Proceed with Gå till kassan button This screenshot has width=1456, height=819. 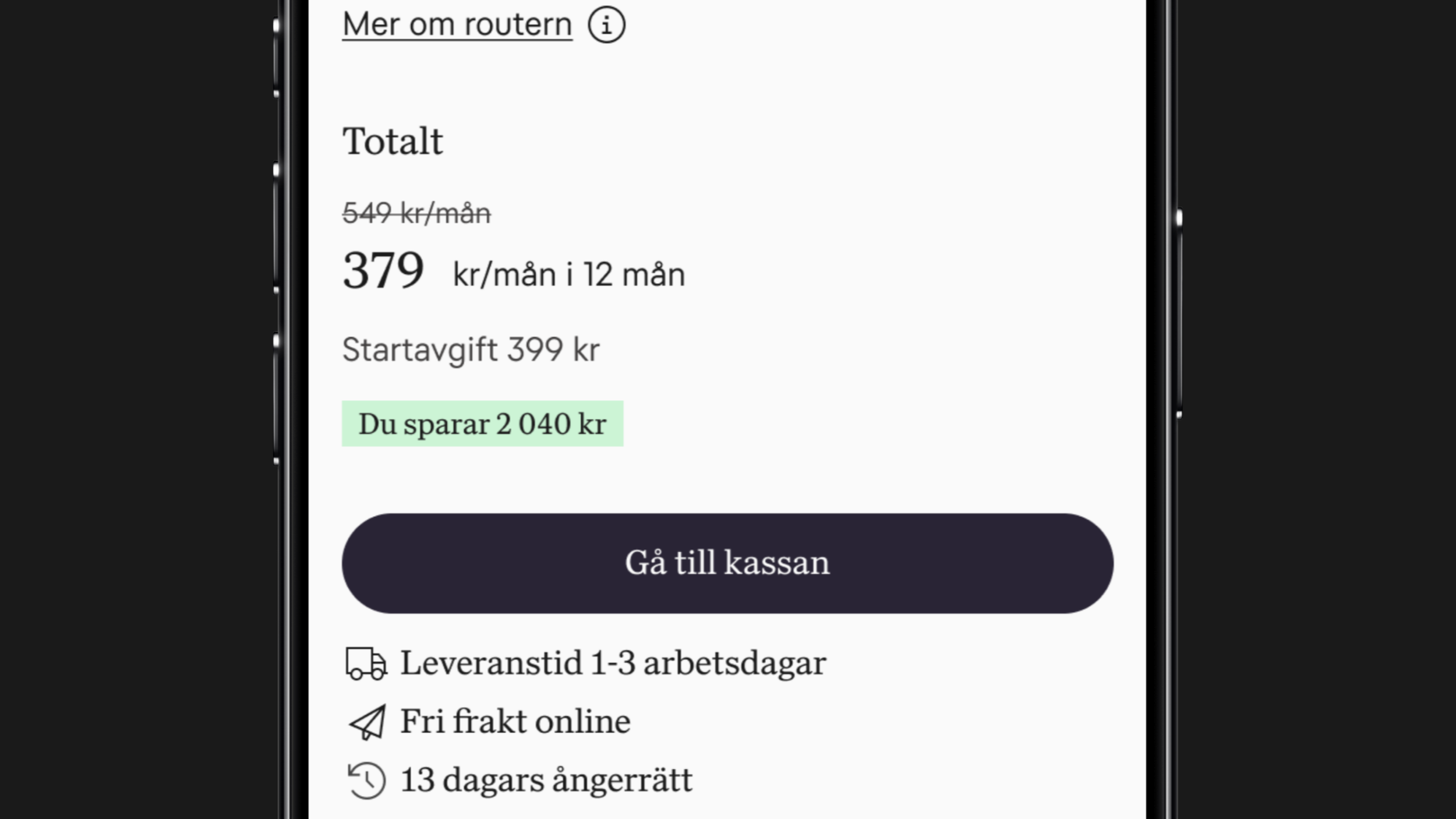click(x=727, y=563)
